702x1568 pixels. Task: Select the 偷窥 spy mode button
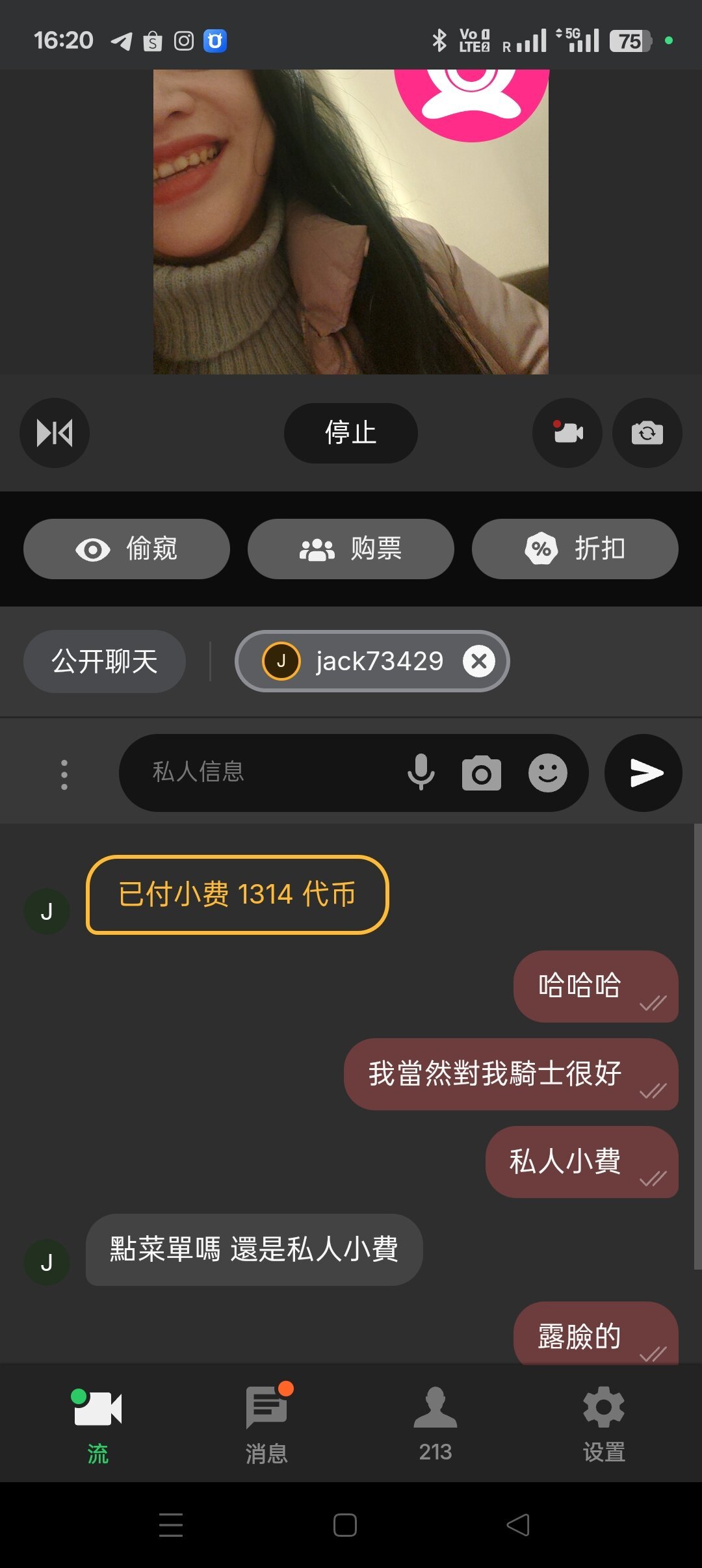pyautogui.click(x=127, y=549)
